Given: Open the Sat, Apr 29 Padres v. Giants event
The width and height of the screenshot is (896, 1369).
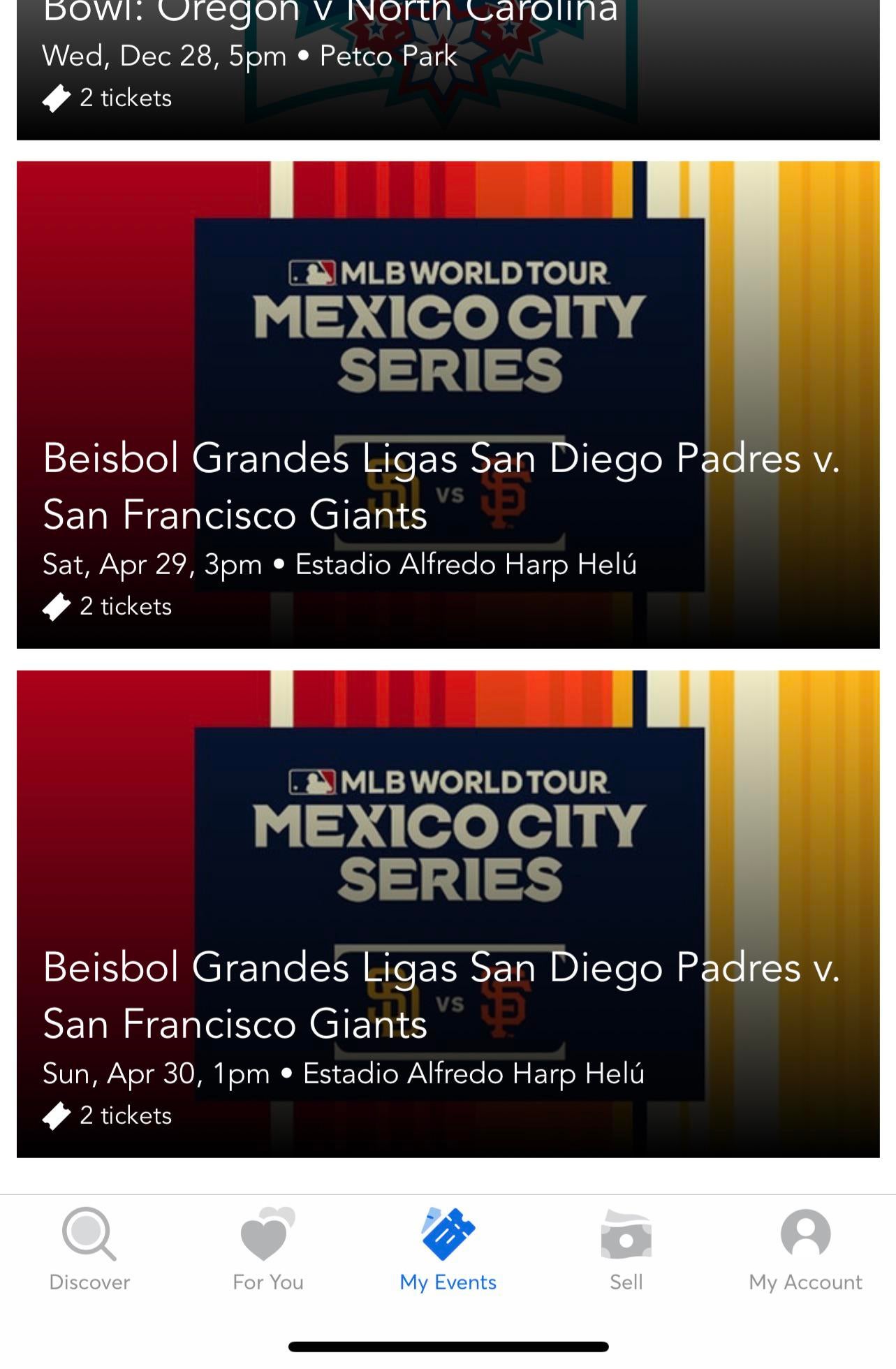Looking at the screenshot, I should (448, 405).
